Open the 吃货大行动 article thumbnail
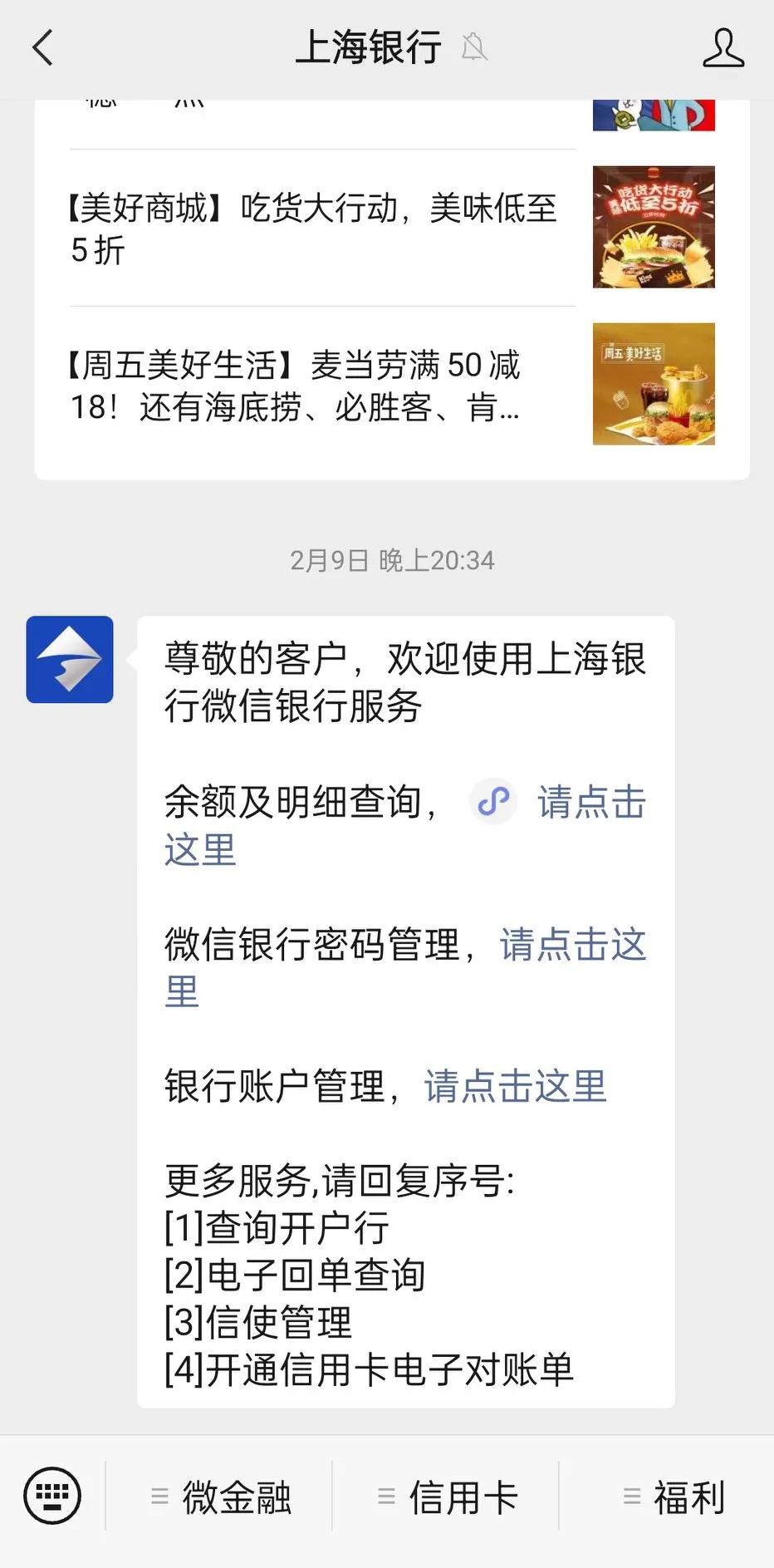Image resolution: width=774 pixels, height=1568 pixels. click(x=653, y=226)
